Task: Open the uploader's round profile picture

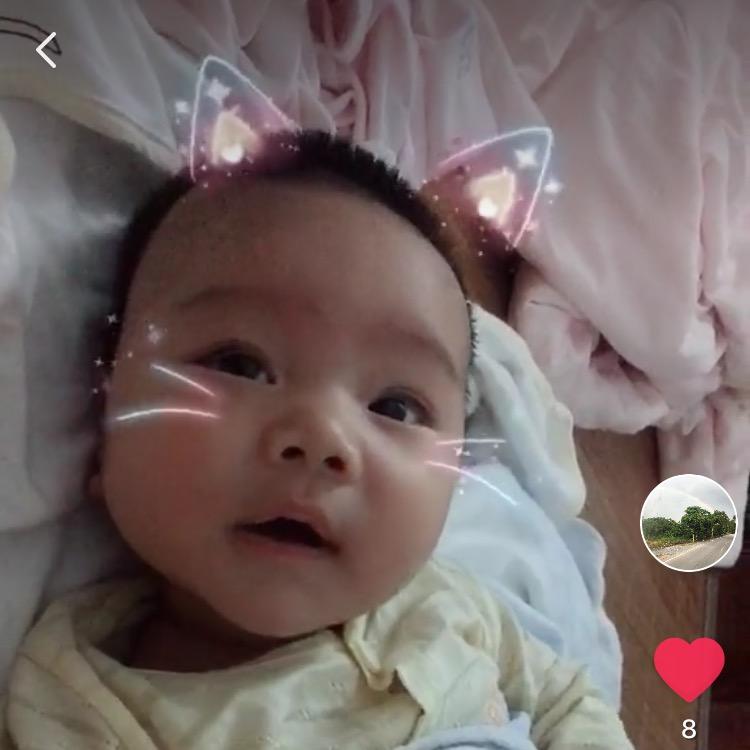Action: click(x=688, y=523)
